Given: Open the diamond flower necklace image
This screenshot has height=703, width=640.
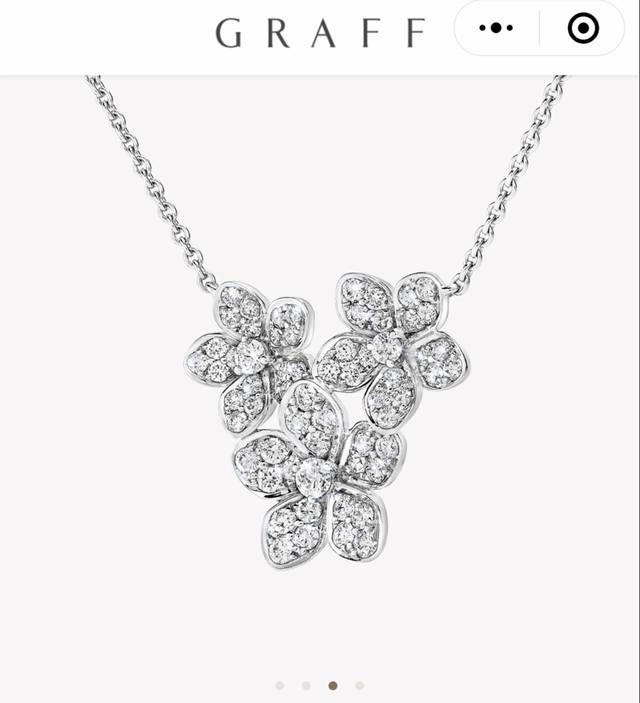Looking at the screenshot, I should point(320,400).
